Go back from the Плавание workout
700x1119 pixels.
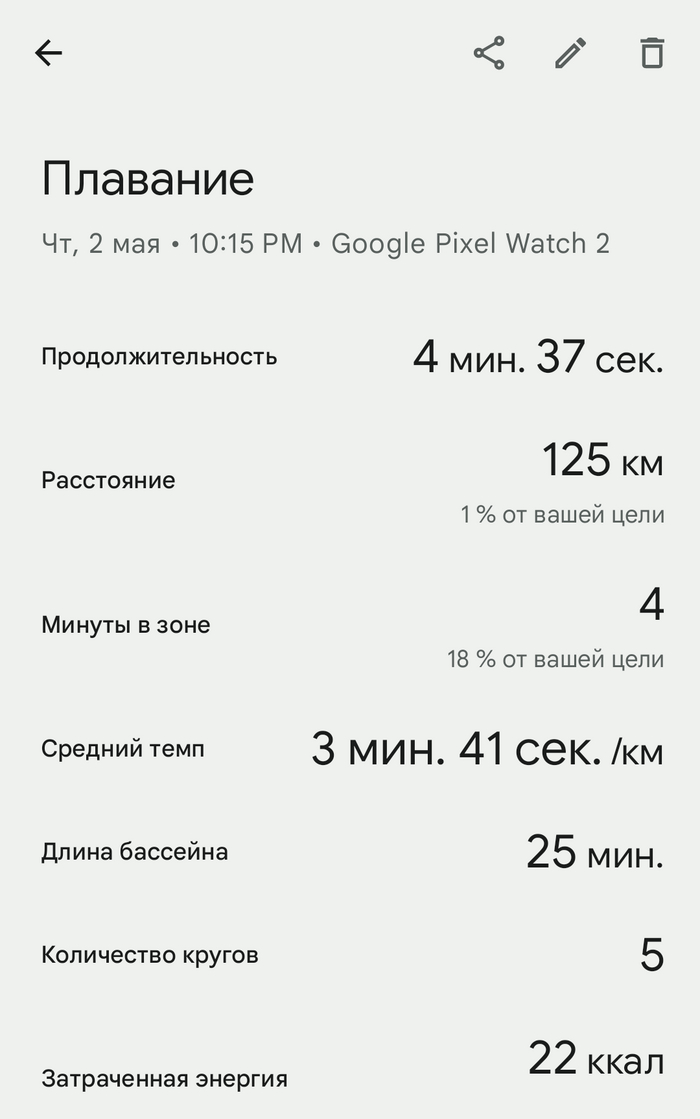[x=48, y=54]
